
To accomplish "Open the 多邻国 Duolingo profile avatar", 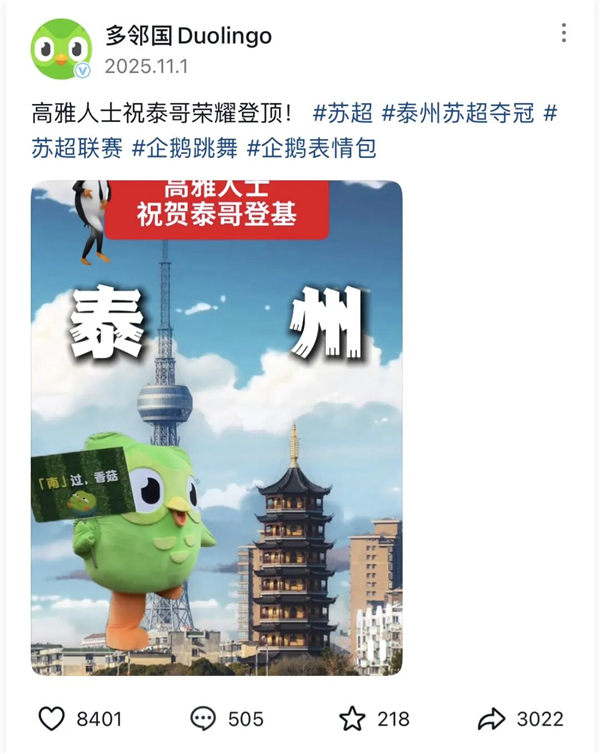I will [60, 49].
